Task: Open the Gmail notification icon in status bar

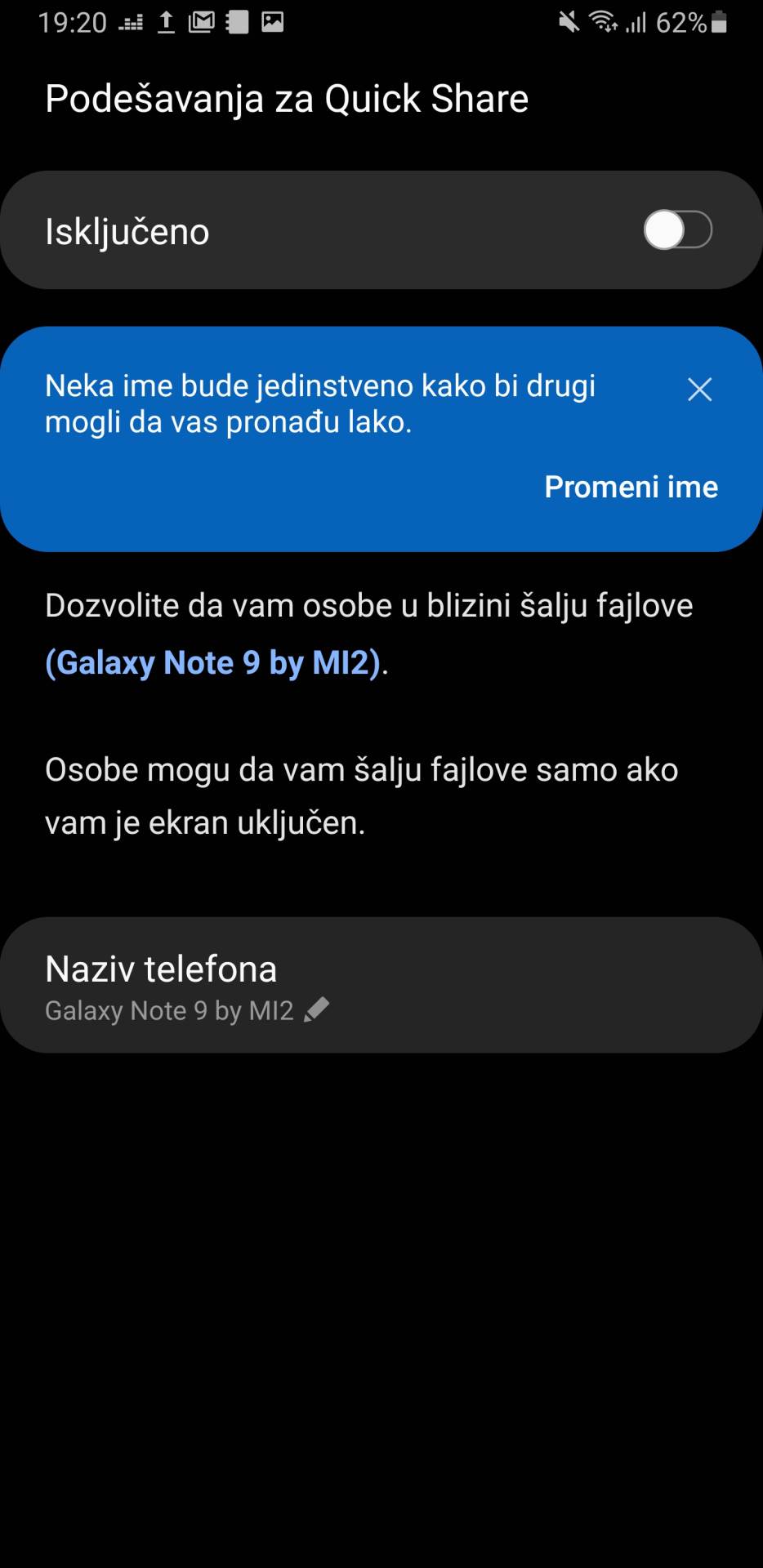Action: 201,21
